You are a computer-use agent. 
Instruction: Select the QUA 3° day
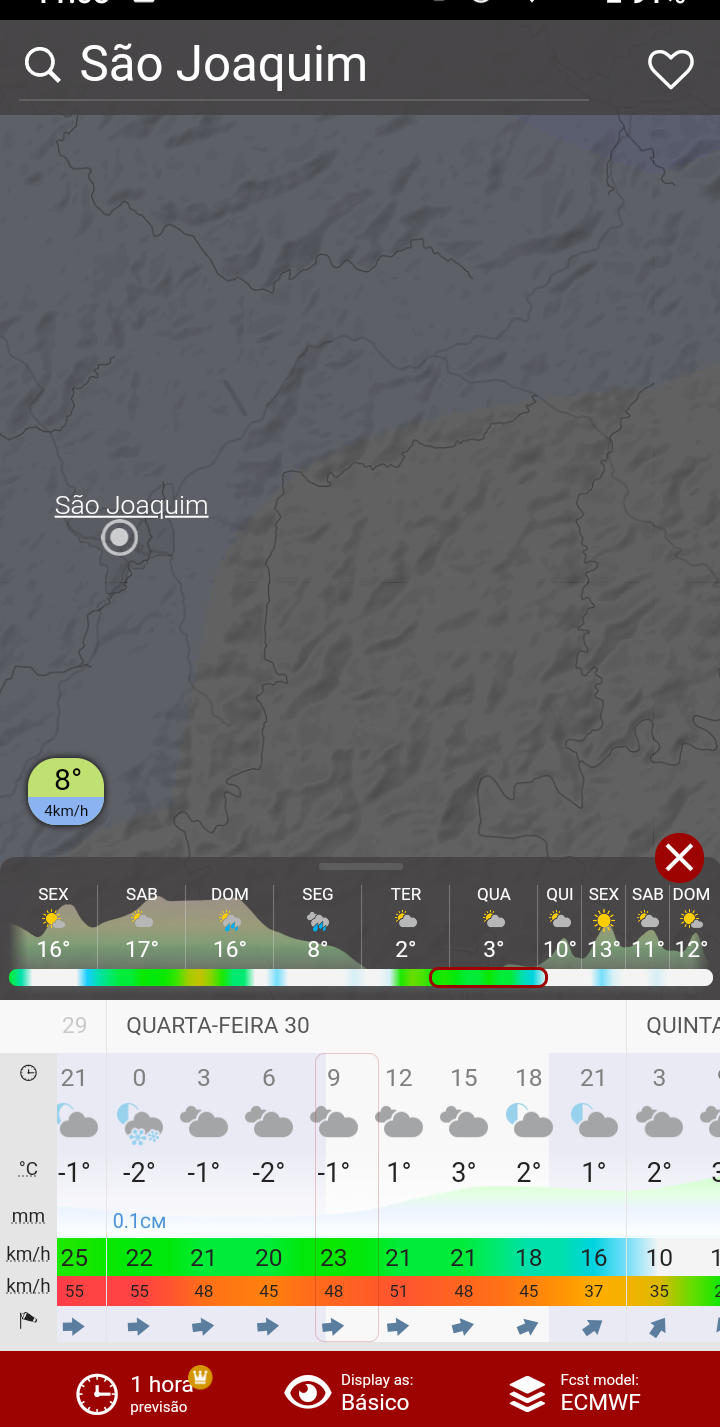tap(493, 922)
